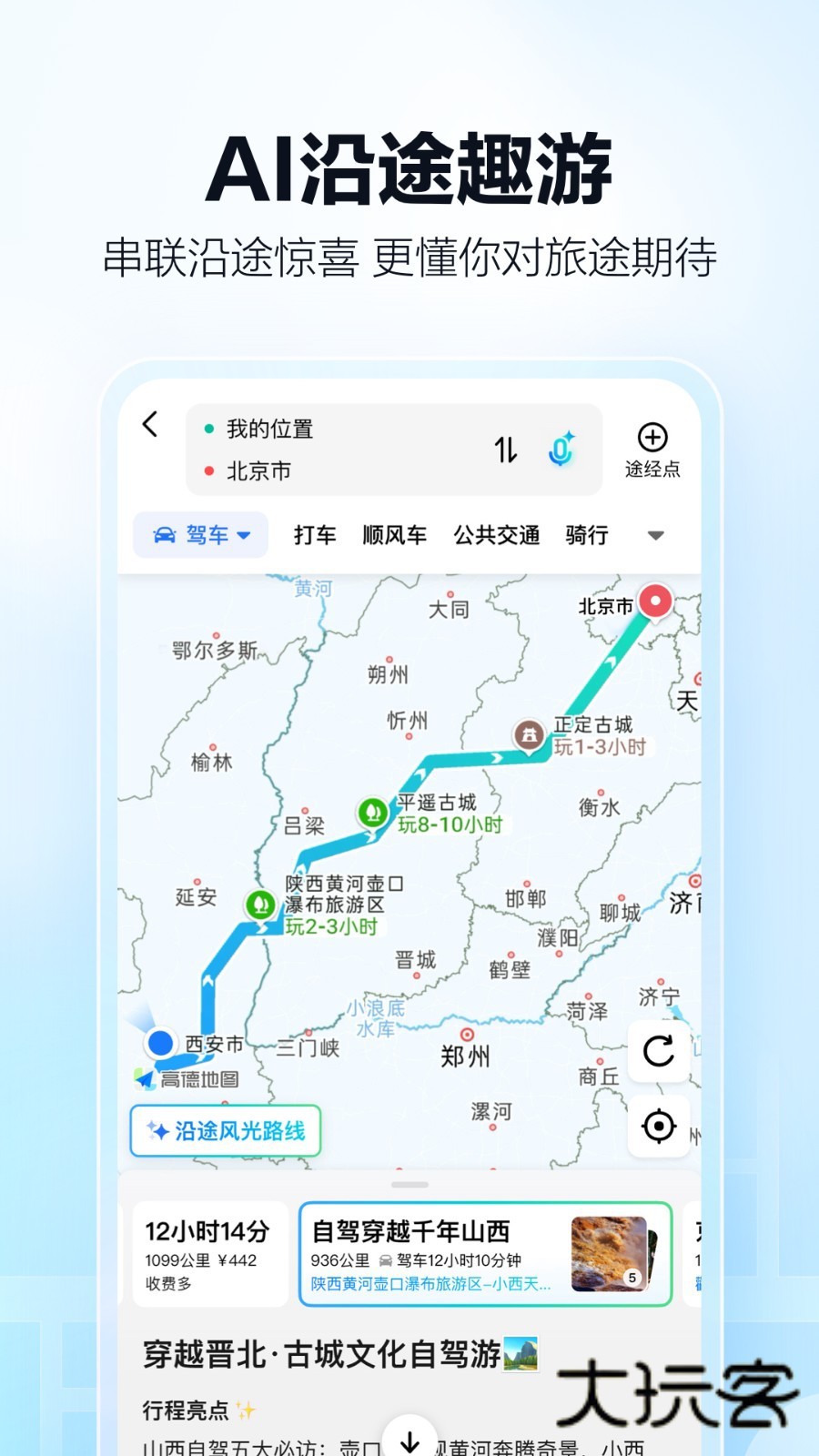Switch to the 公共交通 tab
This screenshot has height=1456, width=819.
[496, 536]
